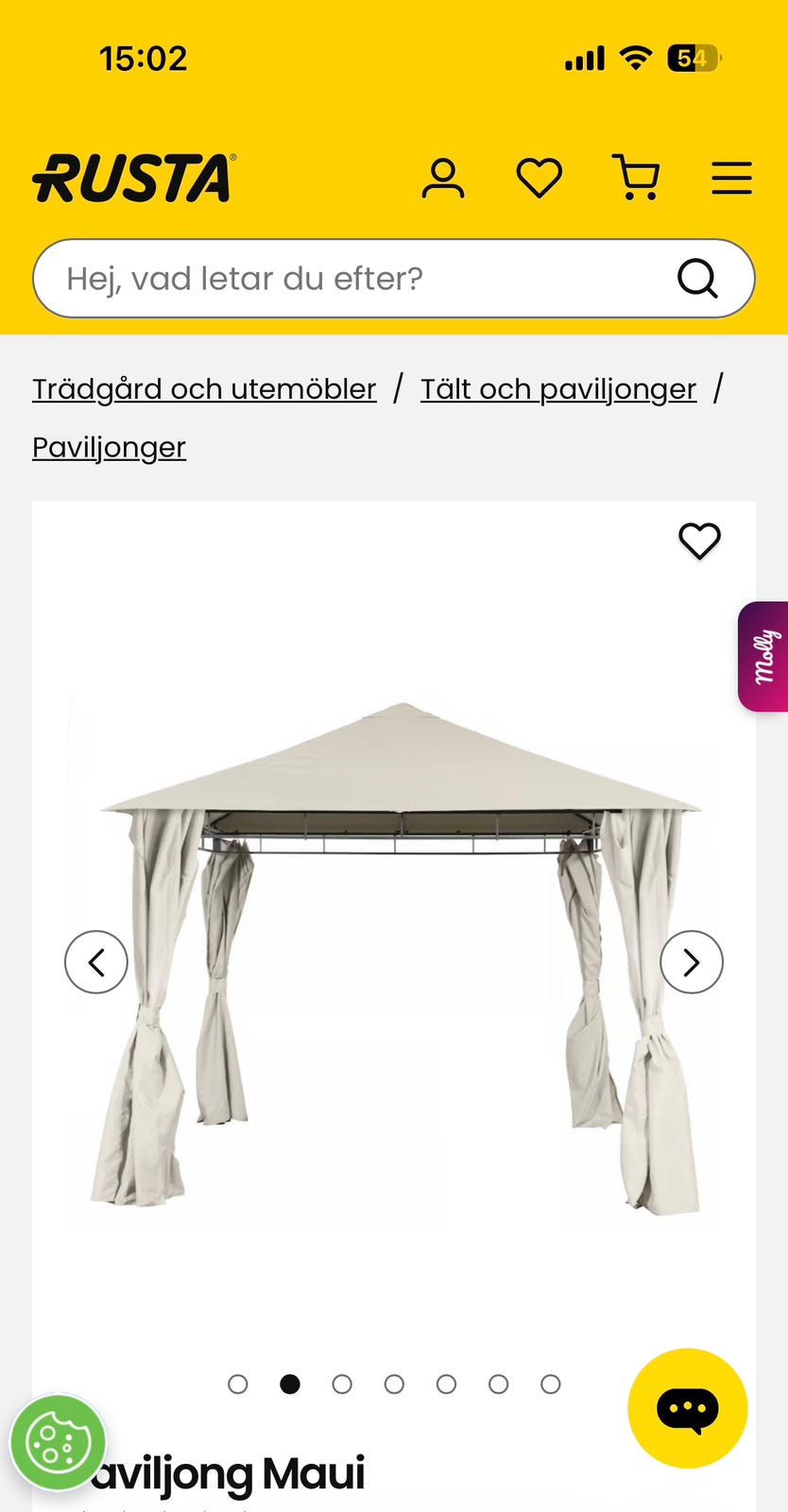
Task: Open the wishlist heart in header
Action: pyautogui.click(x=540, y=179)
